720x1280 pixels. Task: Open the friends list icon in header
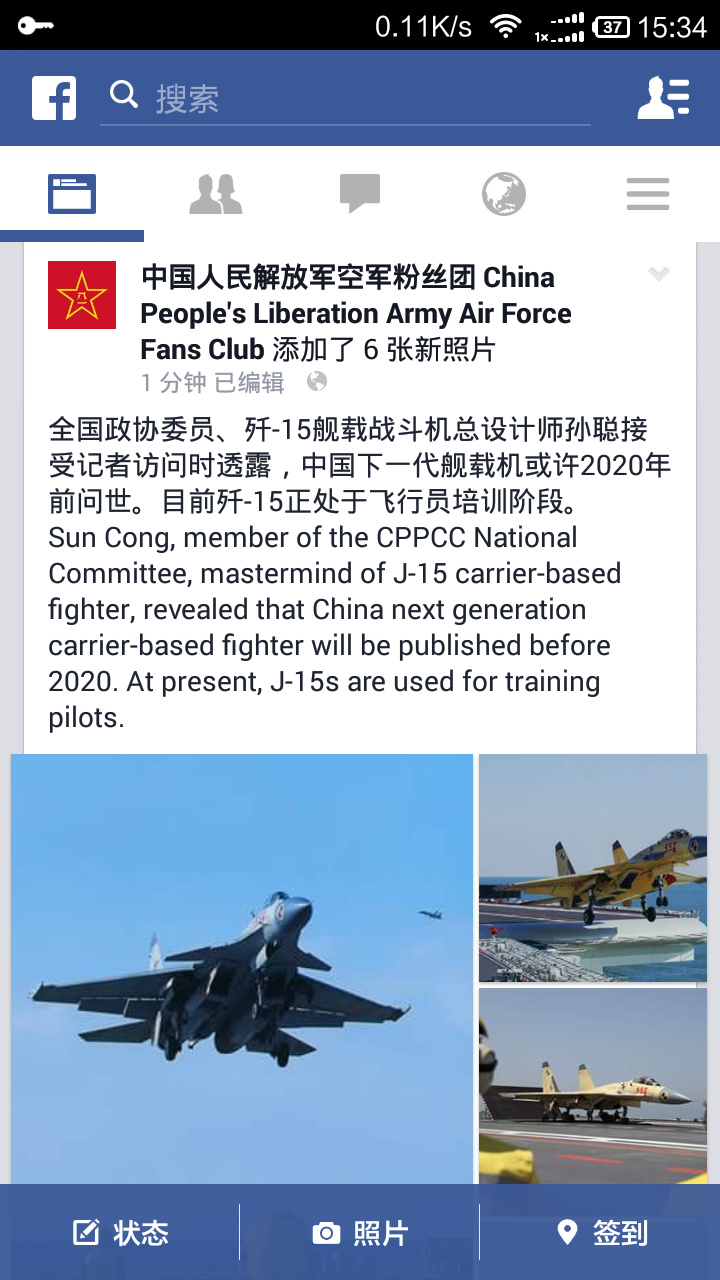[664, 98]
